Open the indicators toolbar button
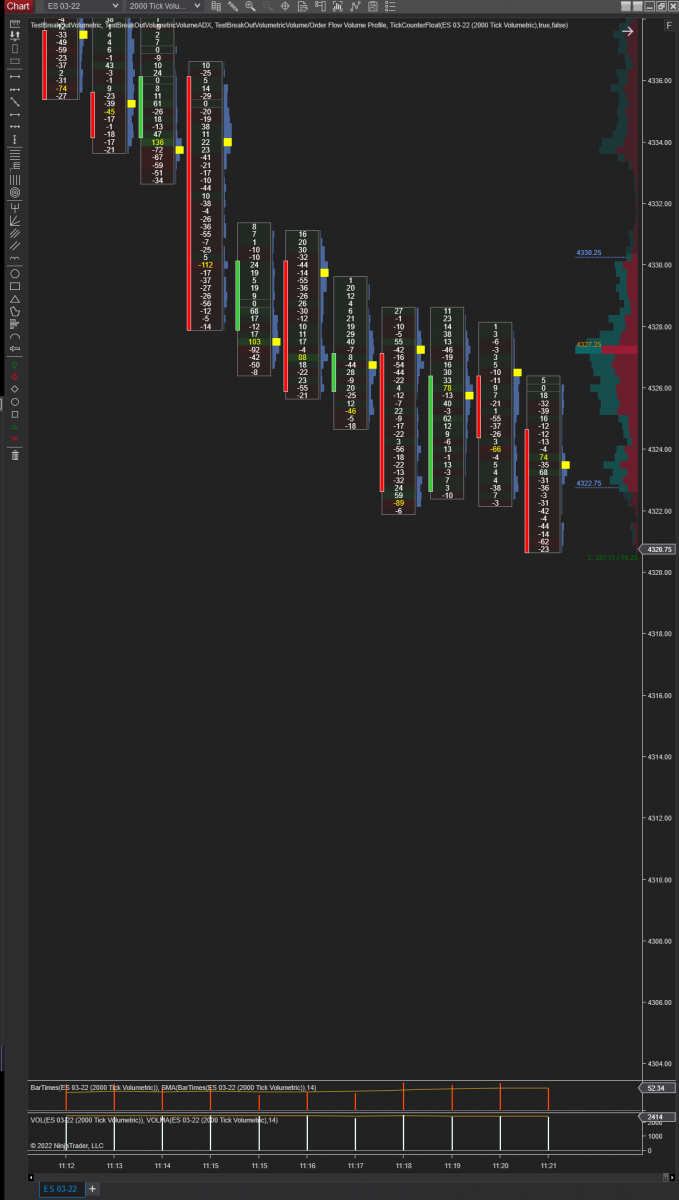The height and width of the screenshot is (1200, 679). 338,6
